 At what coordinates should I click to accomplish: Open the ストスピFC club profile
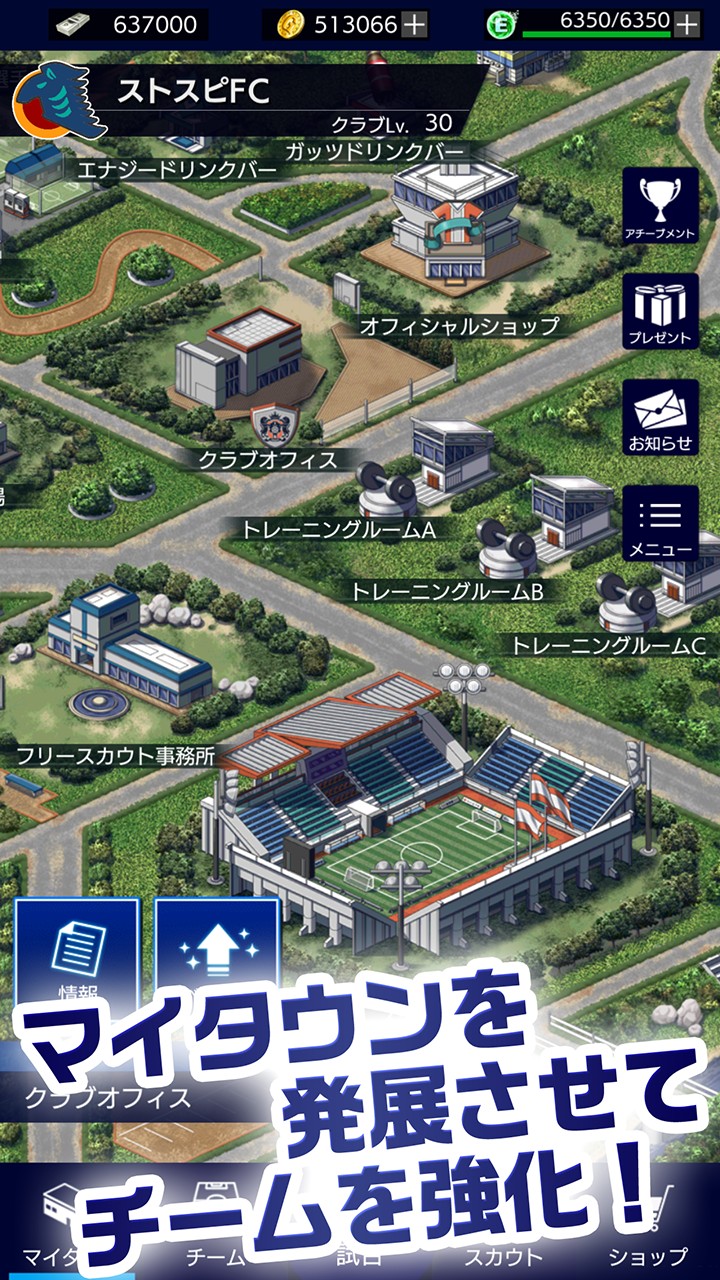pyautogui.click(x=190, y=93)
